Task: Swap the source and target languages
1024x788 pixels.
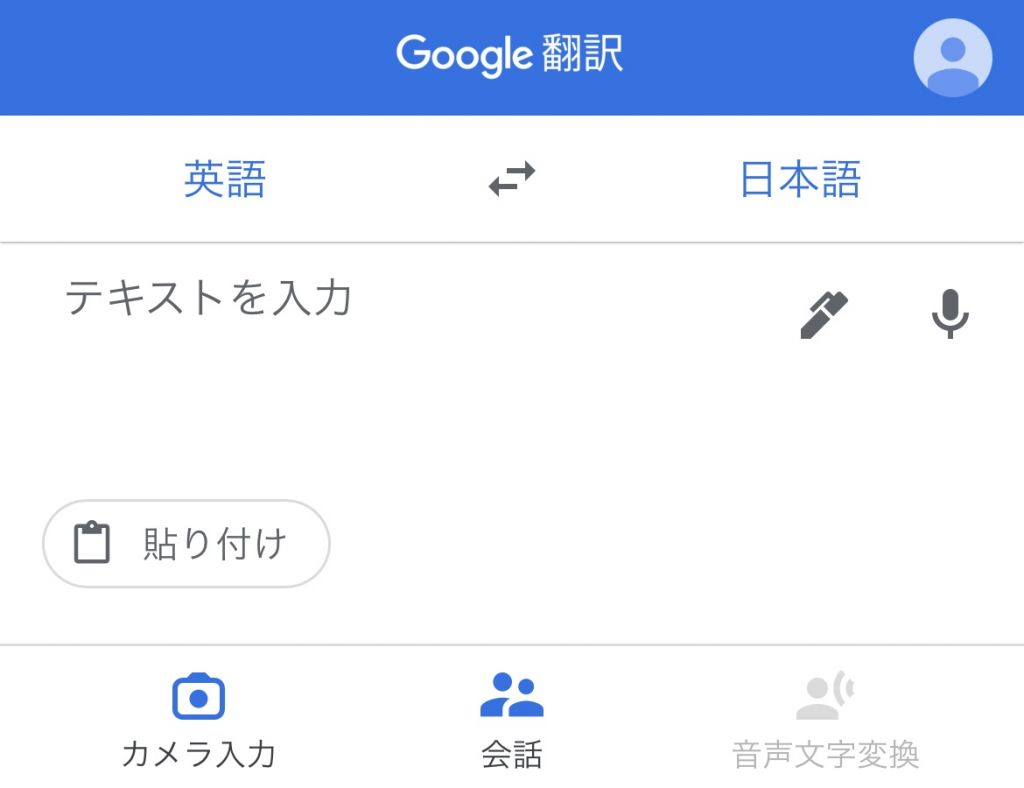Action: (512, 180)
